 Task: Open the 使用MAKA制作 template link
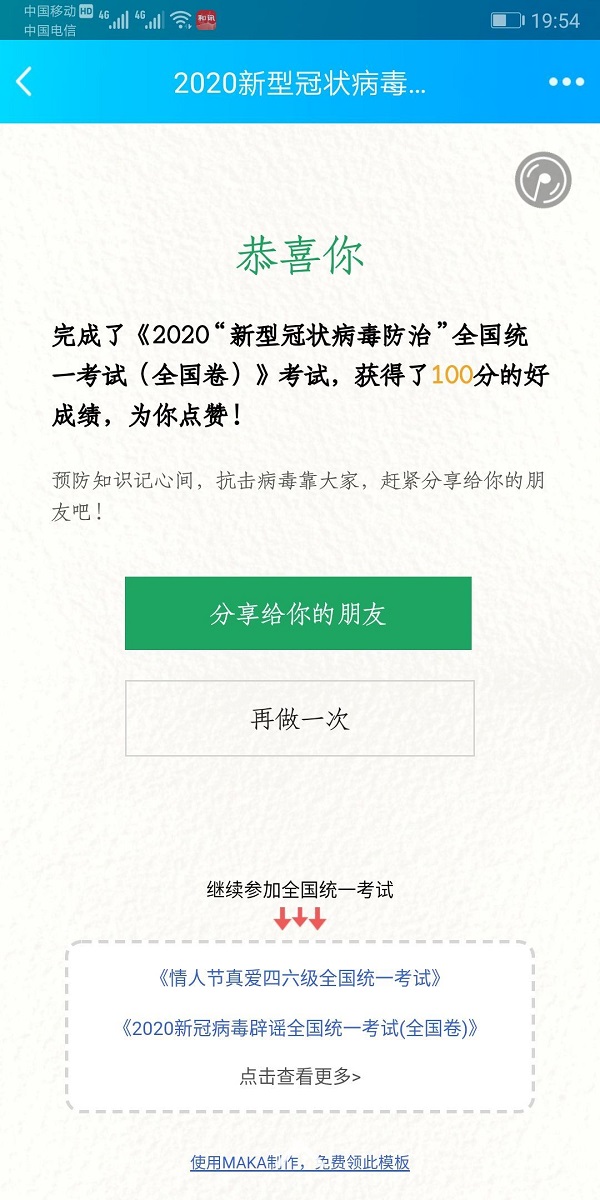300,1163
